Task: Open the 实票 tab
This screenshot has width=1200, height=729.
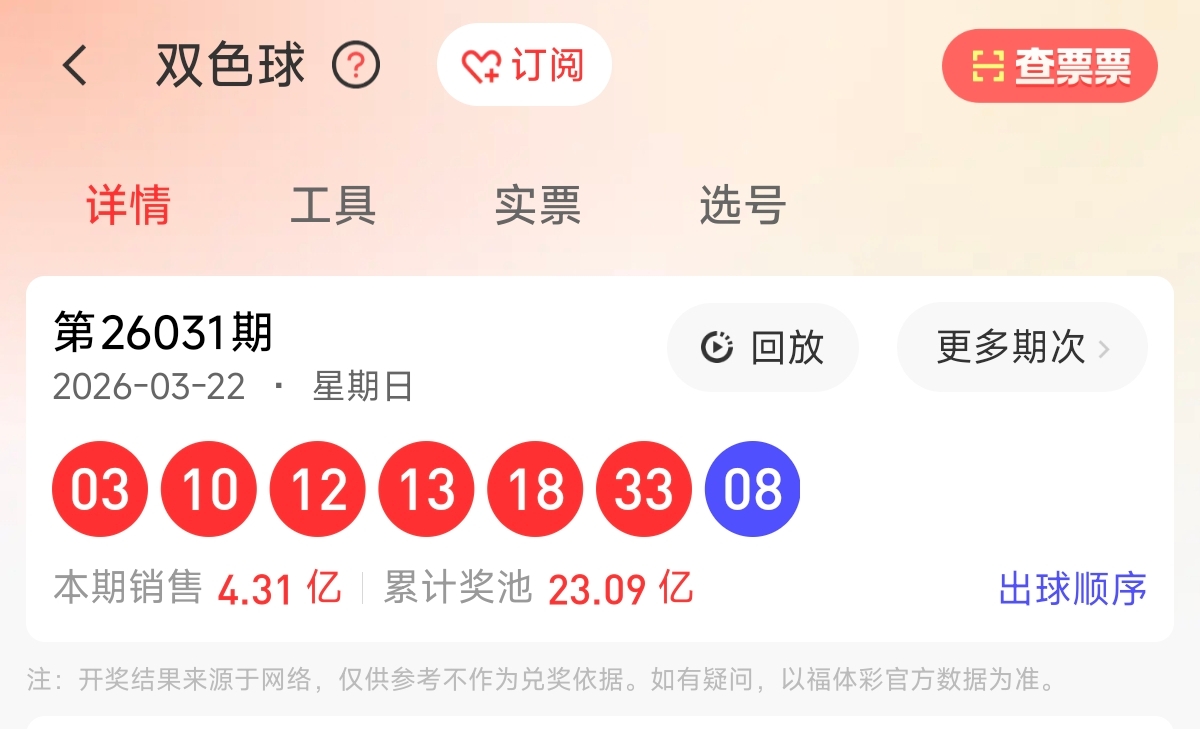Action: coord(537,205)
